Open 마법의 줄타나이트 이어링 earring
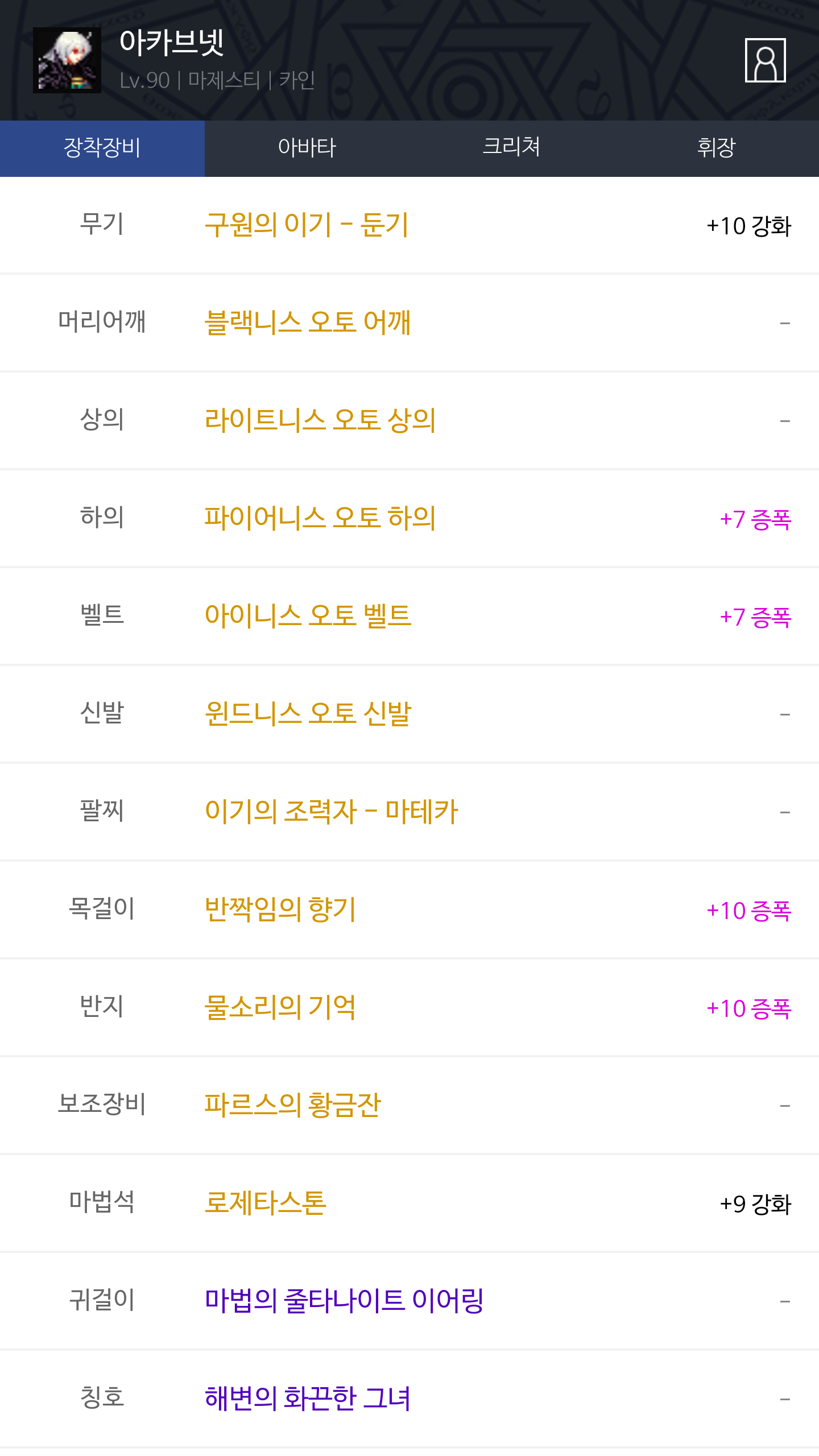The width and height of the screenshot is (819, 1456). [344, 1301]
